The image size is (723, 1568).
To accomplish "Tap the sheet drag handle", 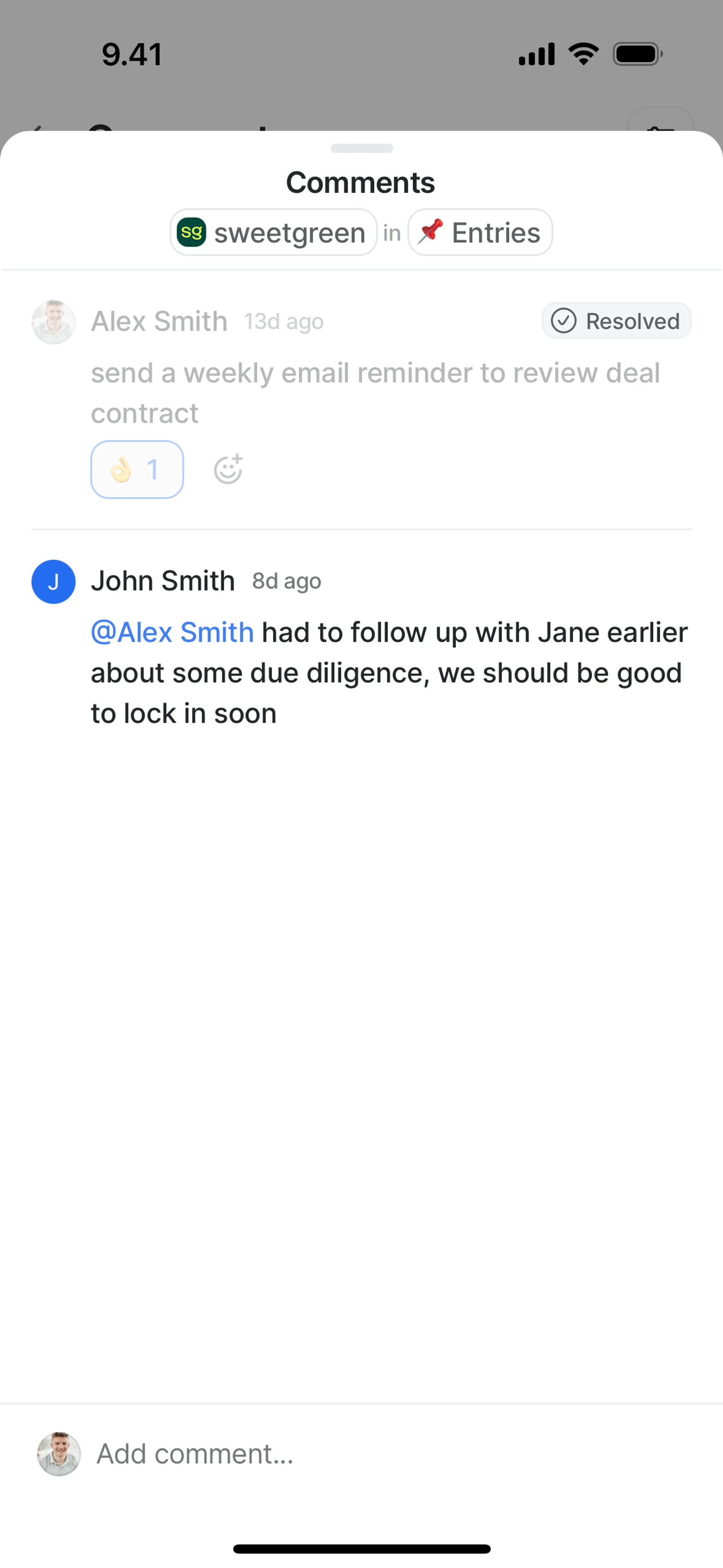I will [361, 148].
